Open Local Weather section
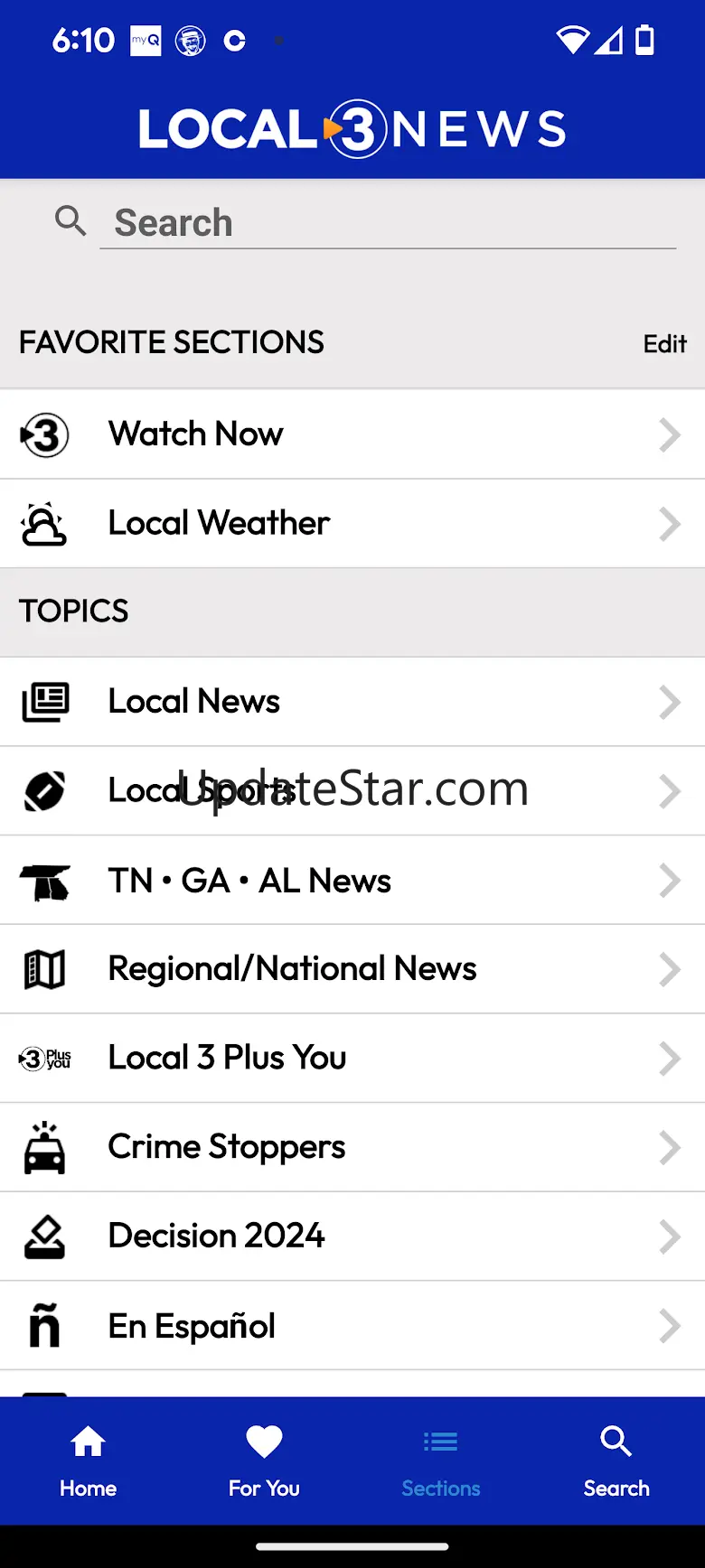This screenshot has width=705, height=1568. pyautogui.click(x=352, y=524)
